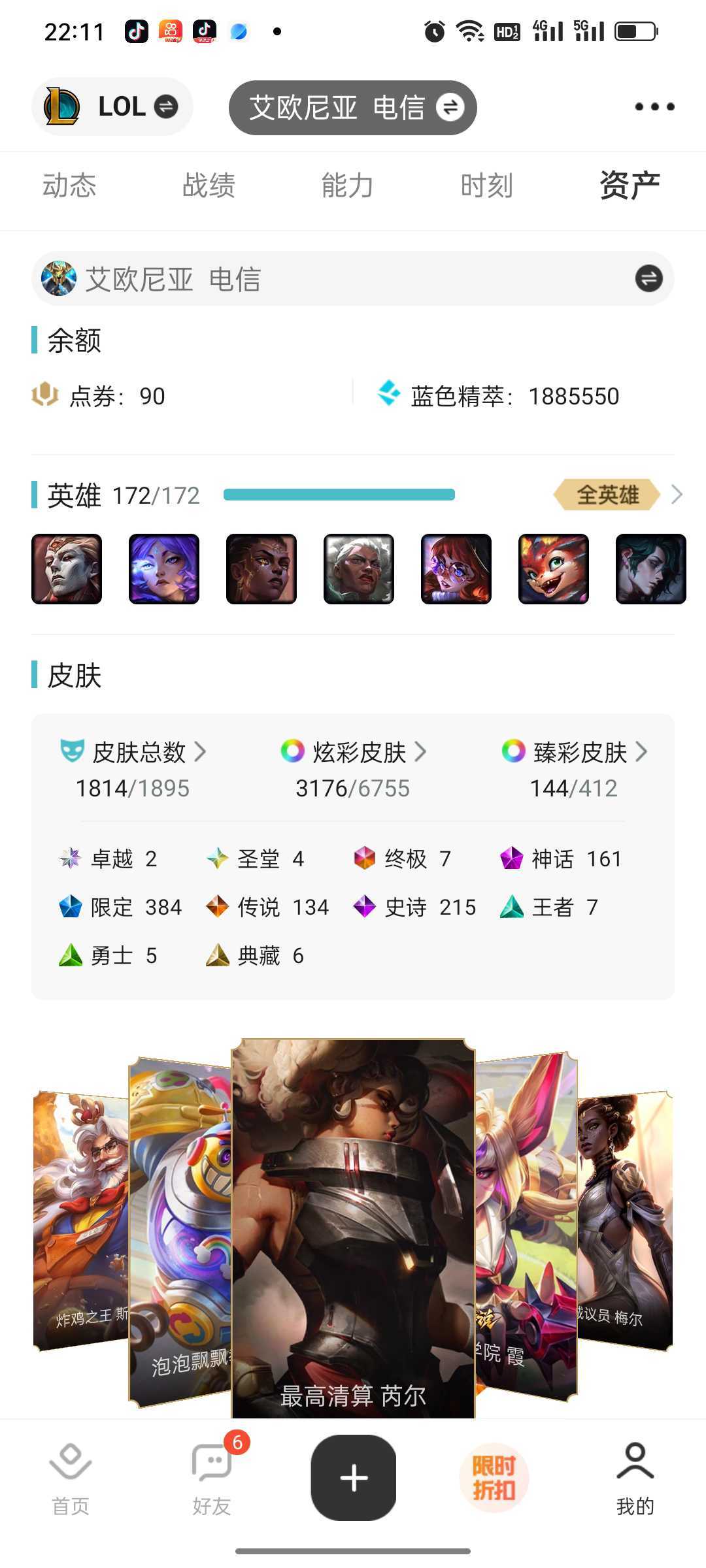Toggle account switcher on the profile row

point(648,278)
